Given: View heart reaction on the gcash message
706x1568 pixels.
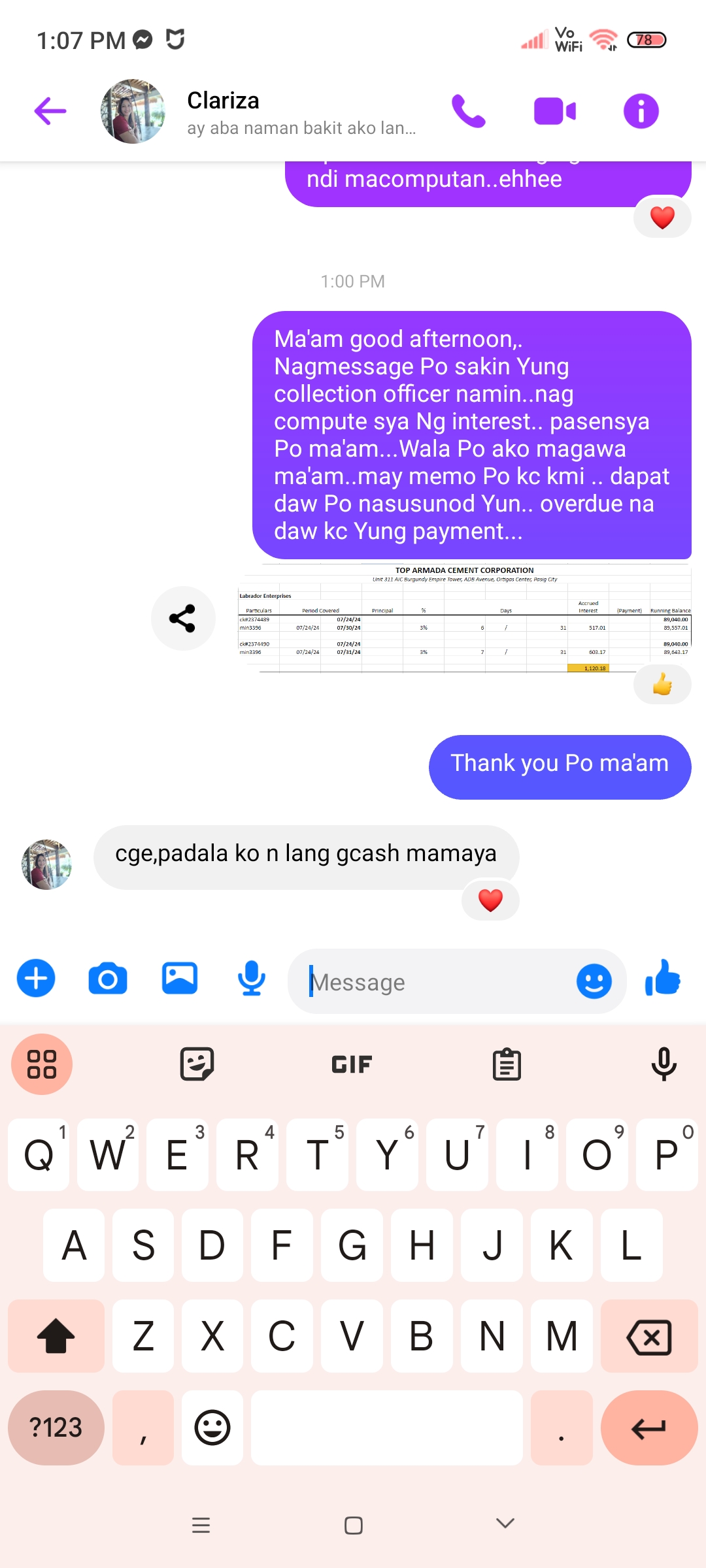Looking at the screenshot, I should (x=490, y=900).
